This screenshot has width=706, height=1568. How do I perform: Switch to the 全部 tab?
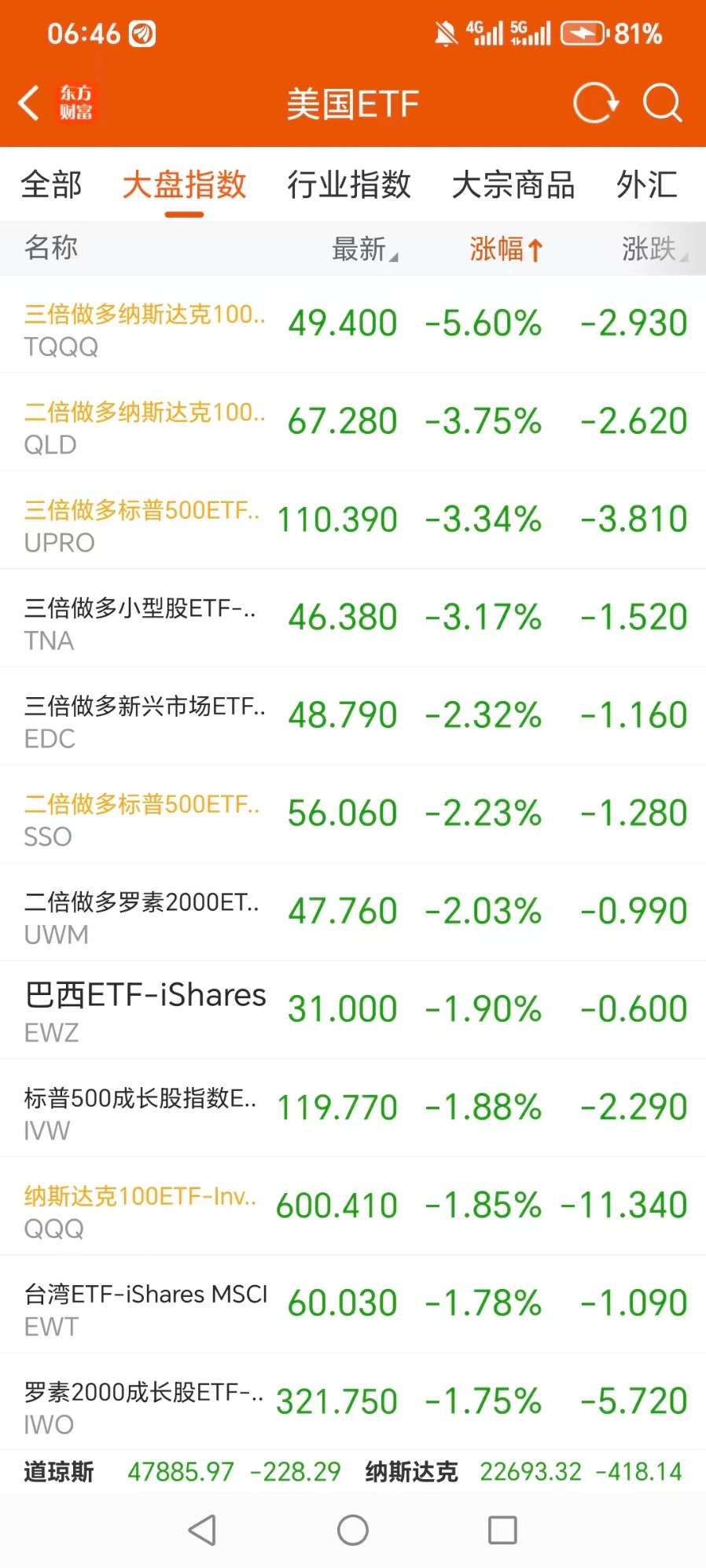(51, 185)
